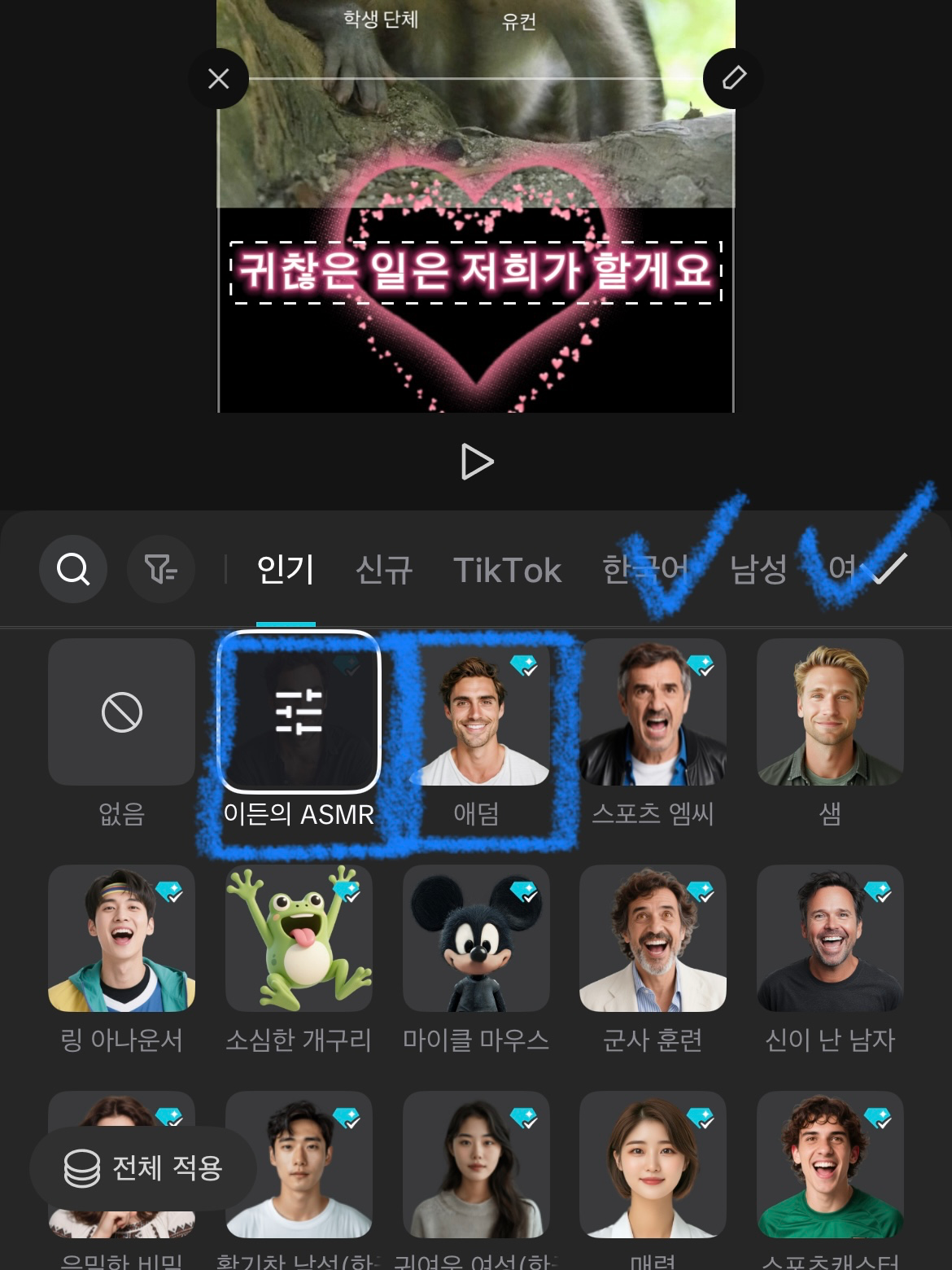Switch to the TikTok tab

[x=507, y=570]
